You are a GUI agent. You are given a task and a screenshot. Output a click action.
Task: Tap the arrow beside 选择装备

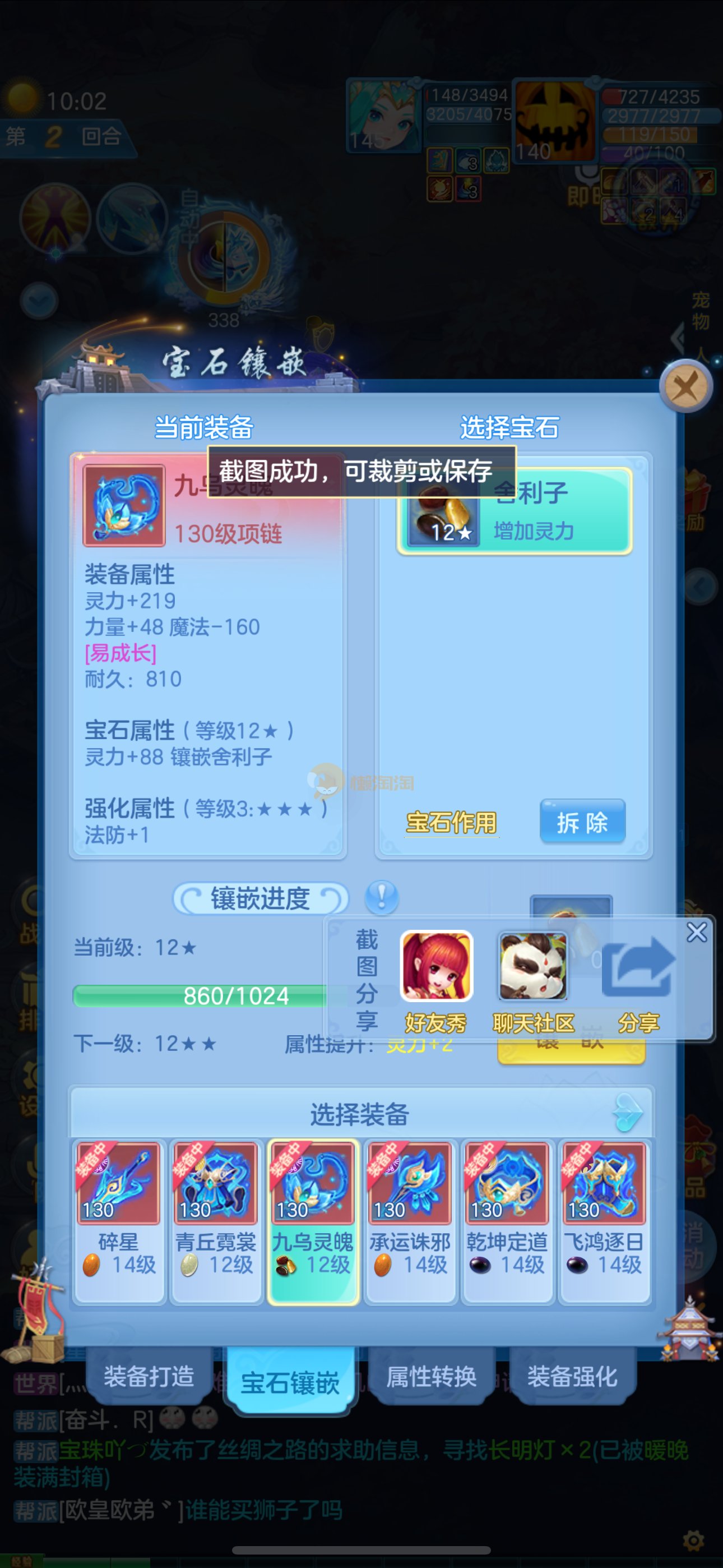coord(628,1113)
